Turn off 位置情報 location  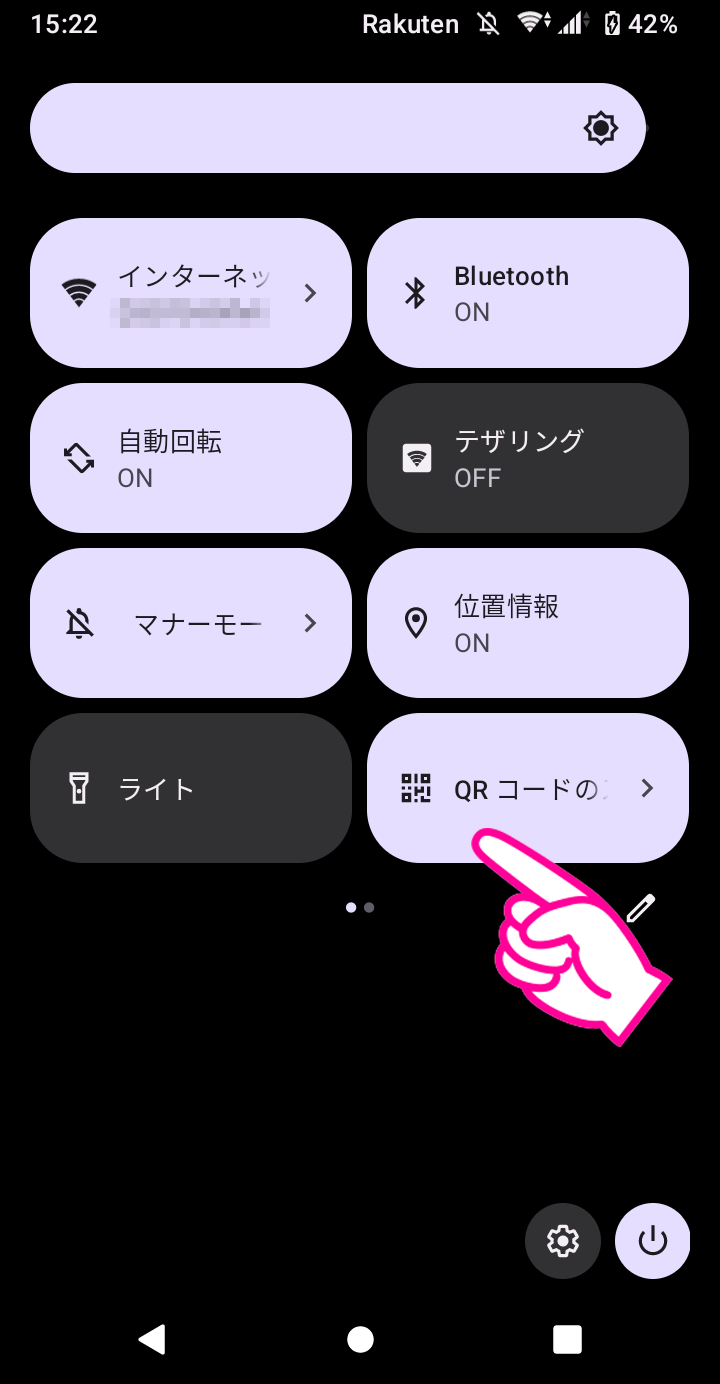tap(528, 623)
